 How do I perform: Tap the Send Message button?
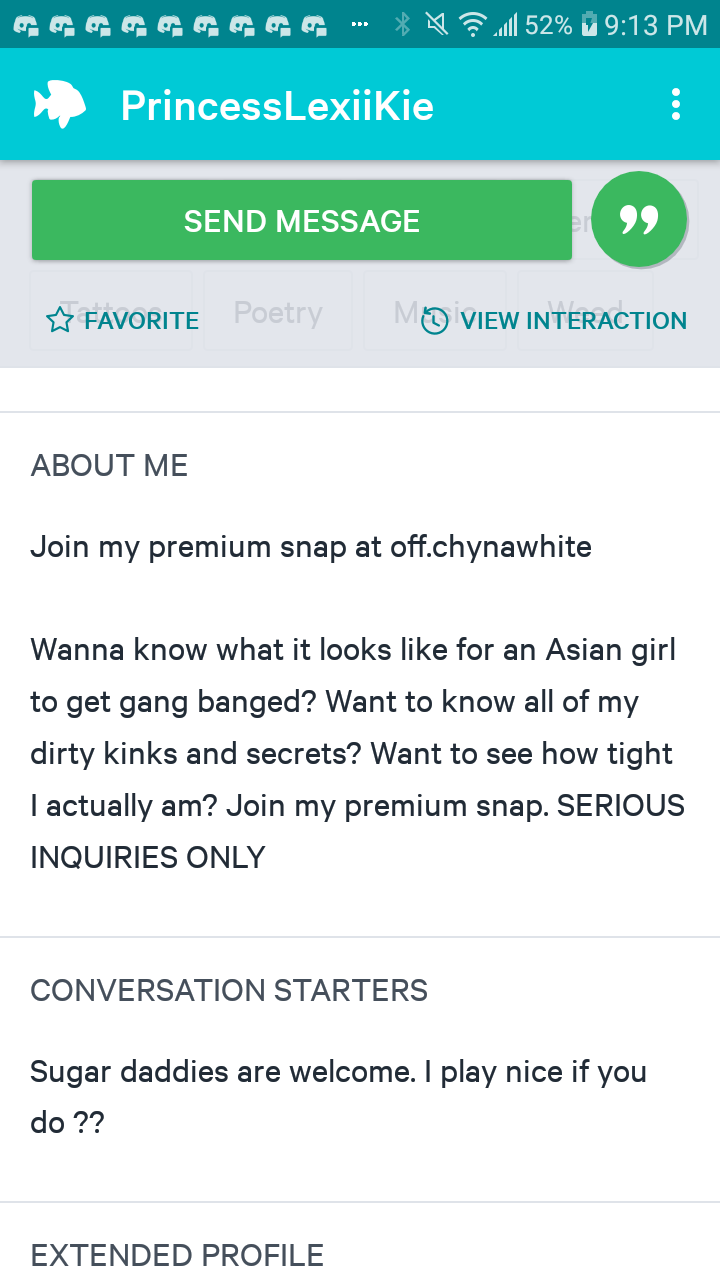click(301, 220)
